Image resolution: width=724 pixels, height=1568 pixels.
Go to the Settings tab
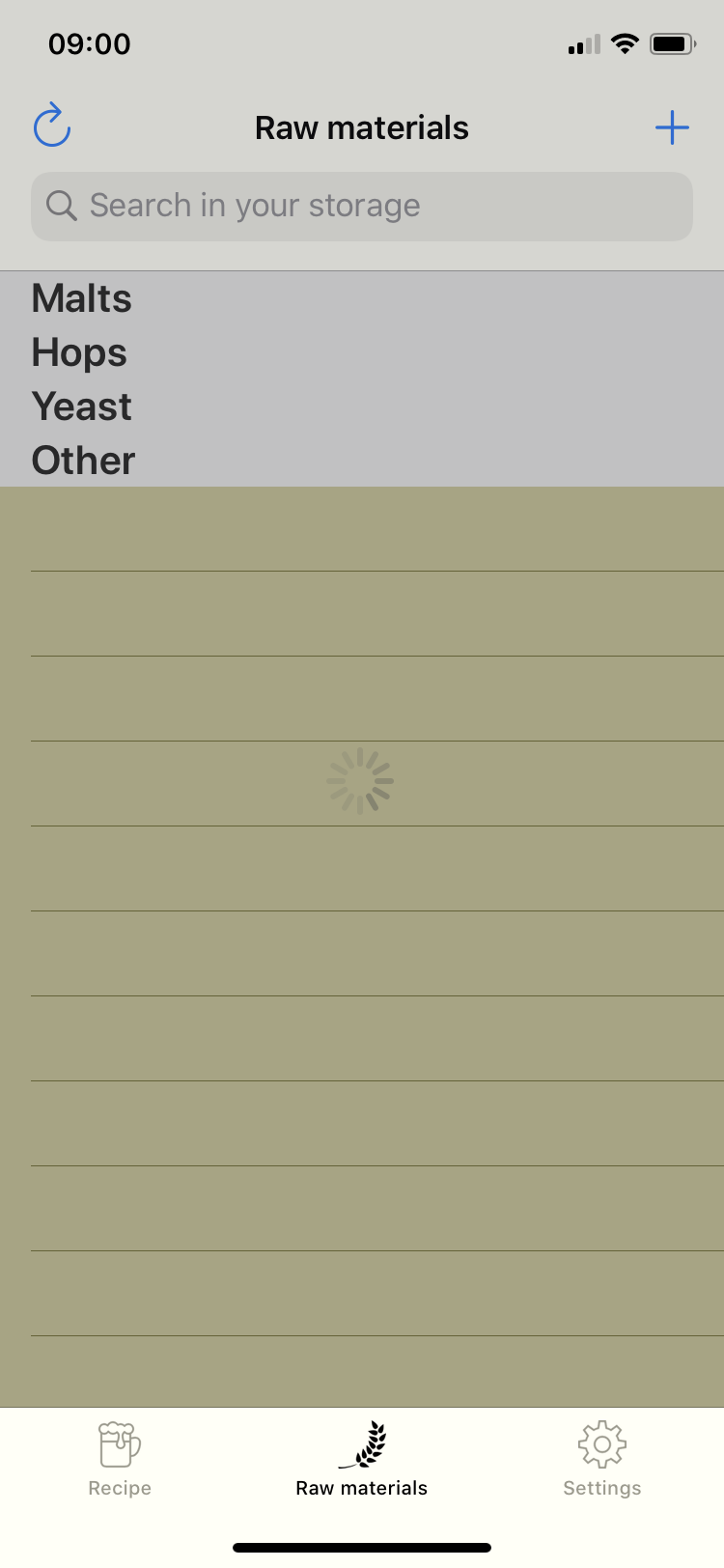pyautogui.click(x=602, y=1458)
